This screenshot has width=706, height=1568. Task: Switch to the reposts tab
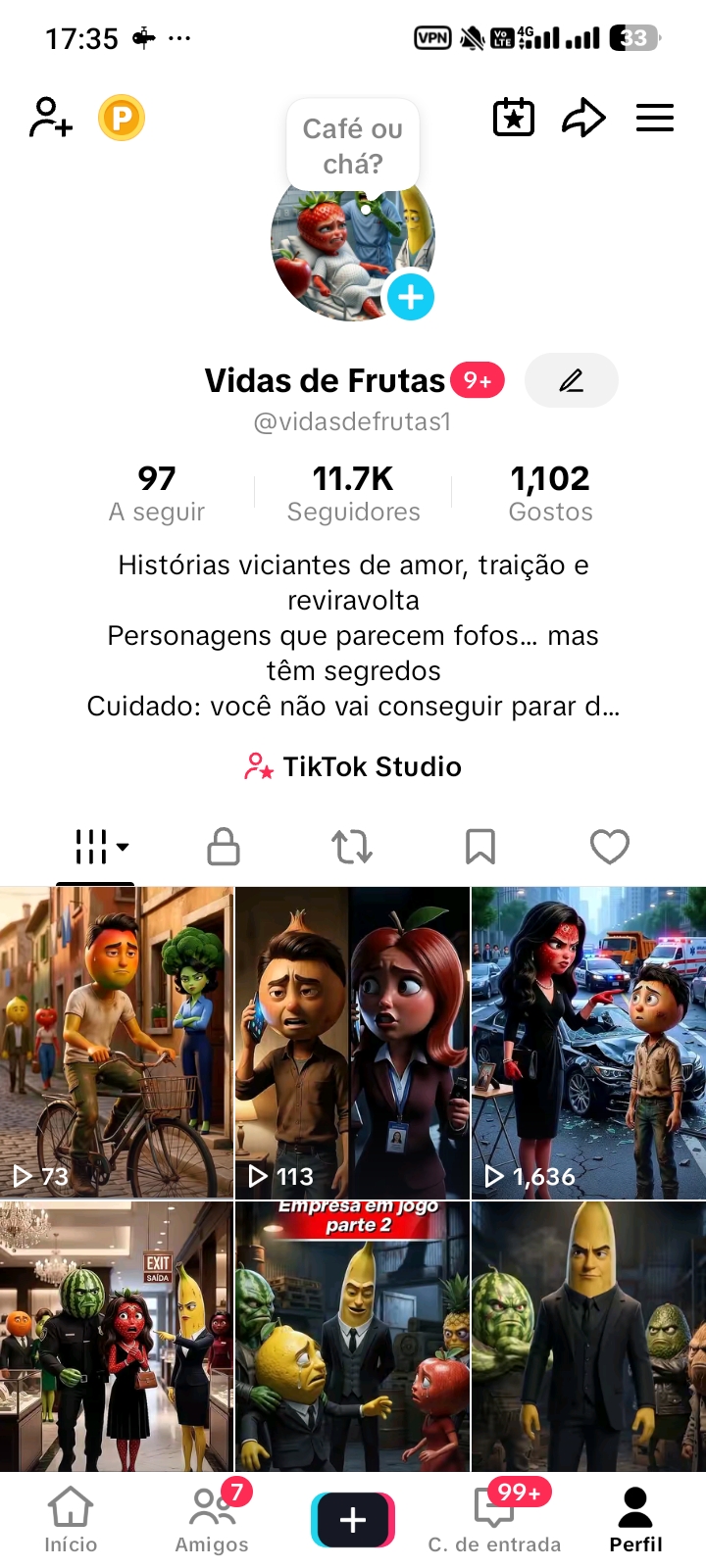(352, 847)
